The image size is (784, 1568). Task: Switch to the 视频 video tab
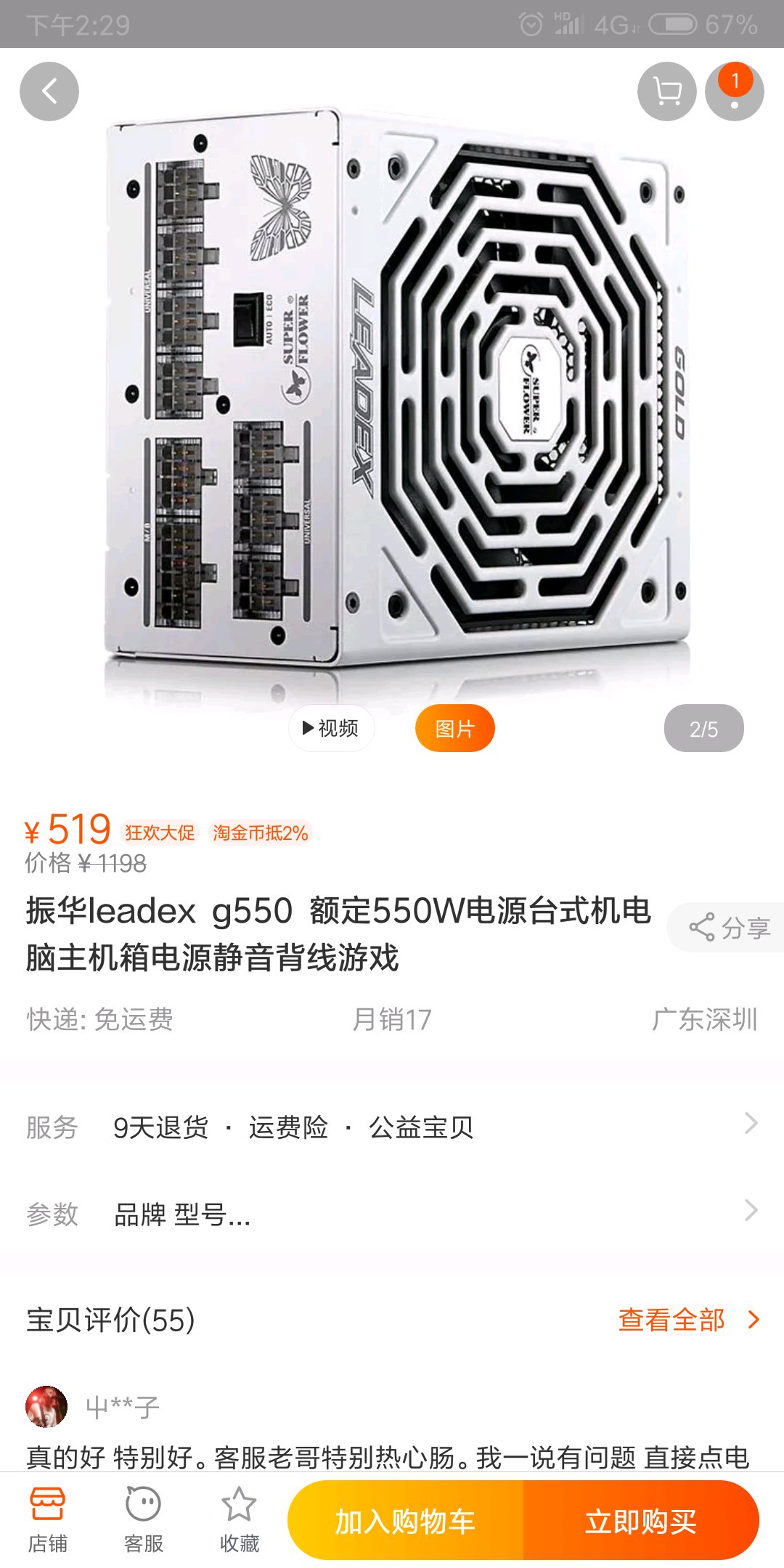pyautogui.click(x=331, y=728)
